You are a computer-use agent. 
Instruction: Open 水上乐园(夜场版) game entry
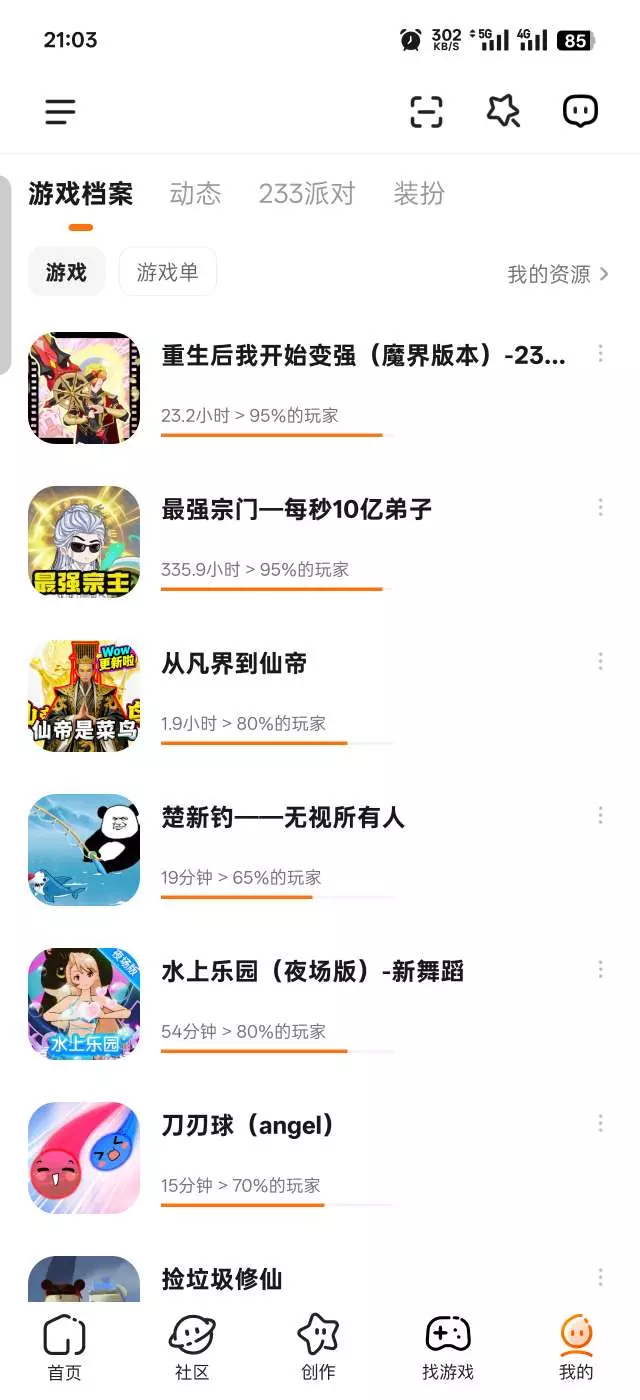pos(312,972)
